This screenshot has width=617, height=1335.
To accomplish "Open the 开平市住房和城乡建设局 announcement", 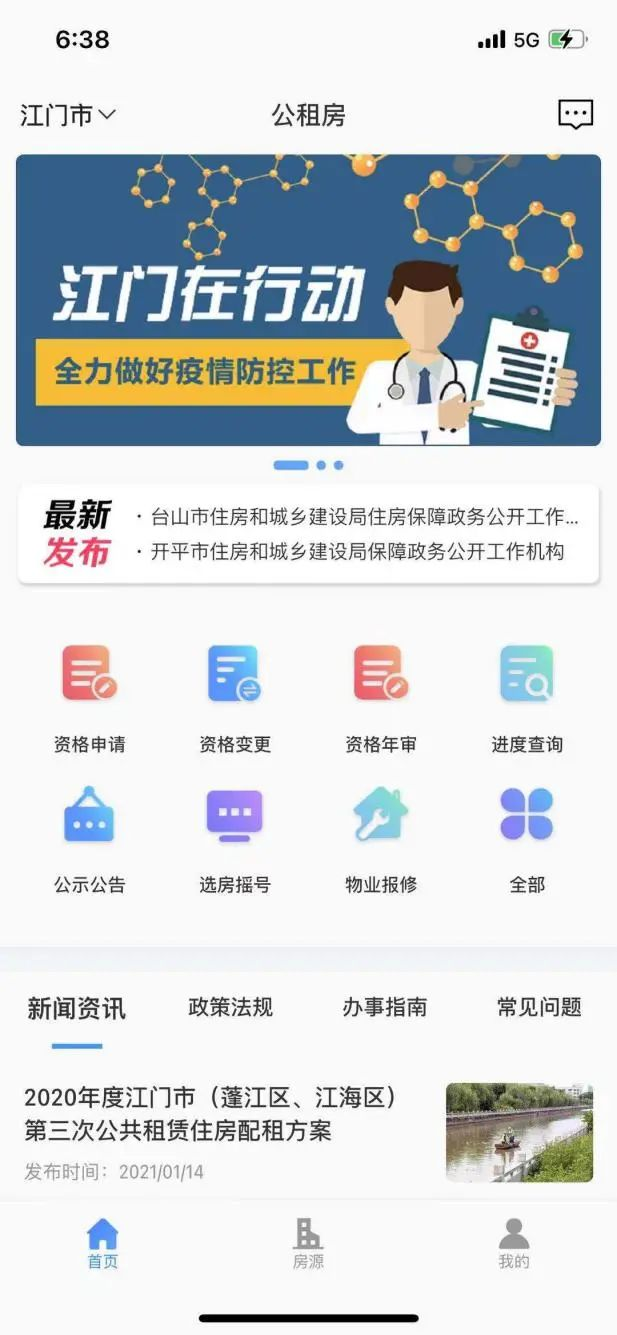I will (357, 552).
